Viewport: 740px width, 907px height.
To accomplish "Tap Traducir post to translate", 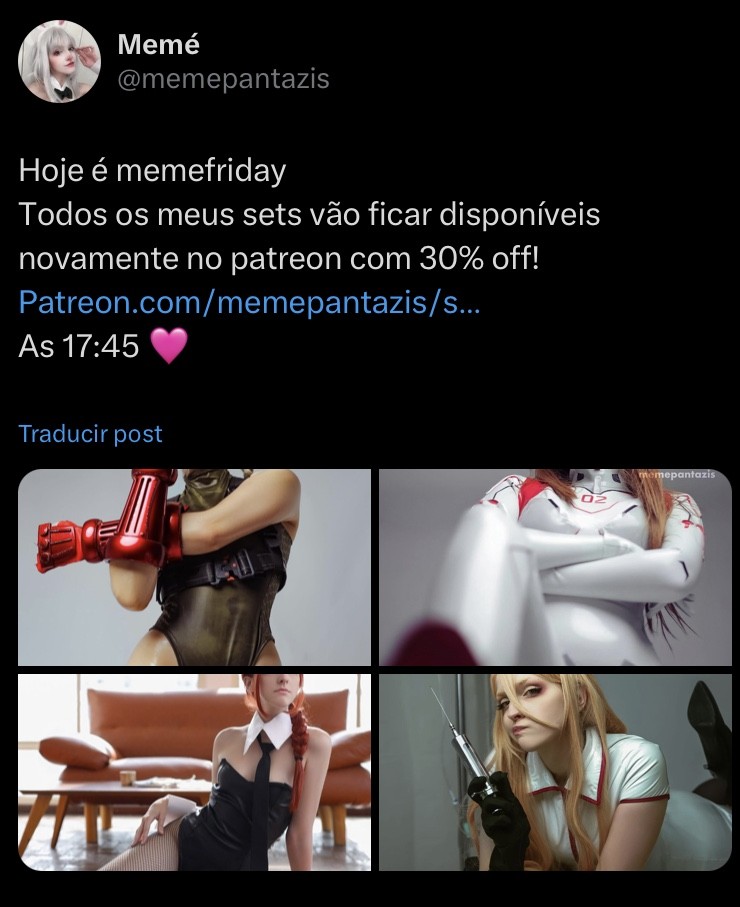I will tap(90, 434).
